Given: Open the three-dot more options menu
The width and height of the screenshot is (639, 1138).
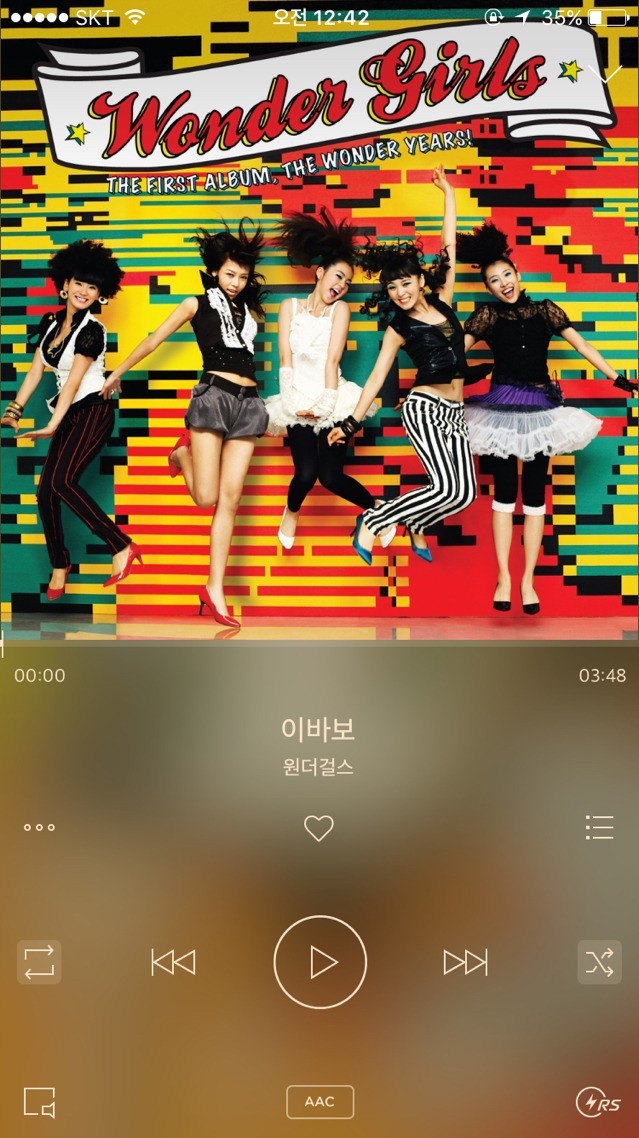Looking at the screenshot, I should click(39, 827).
